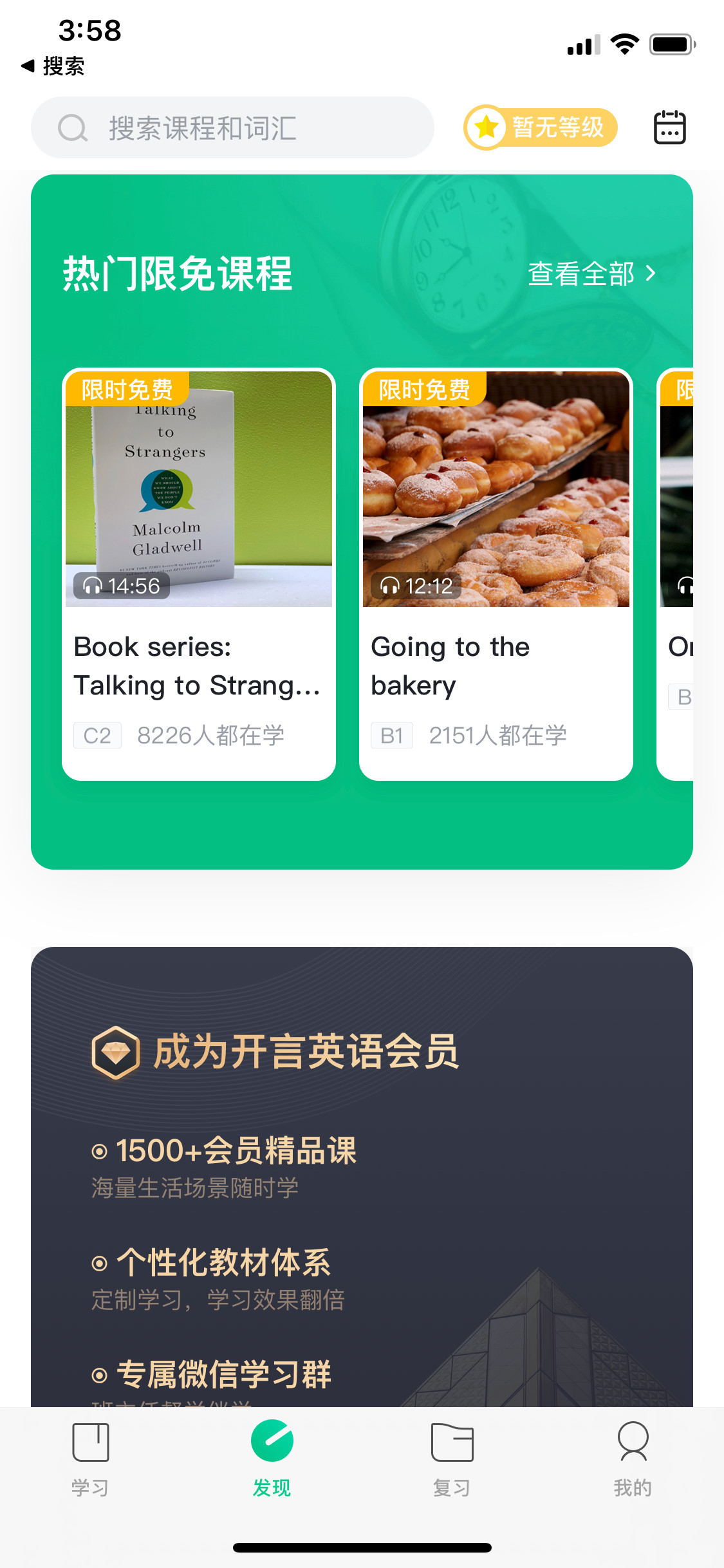Open the Going to the bakery course thumbnail
The height and width of the screenshot is (1568, 724).
click(x=496, y=488)
